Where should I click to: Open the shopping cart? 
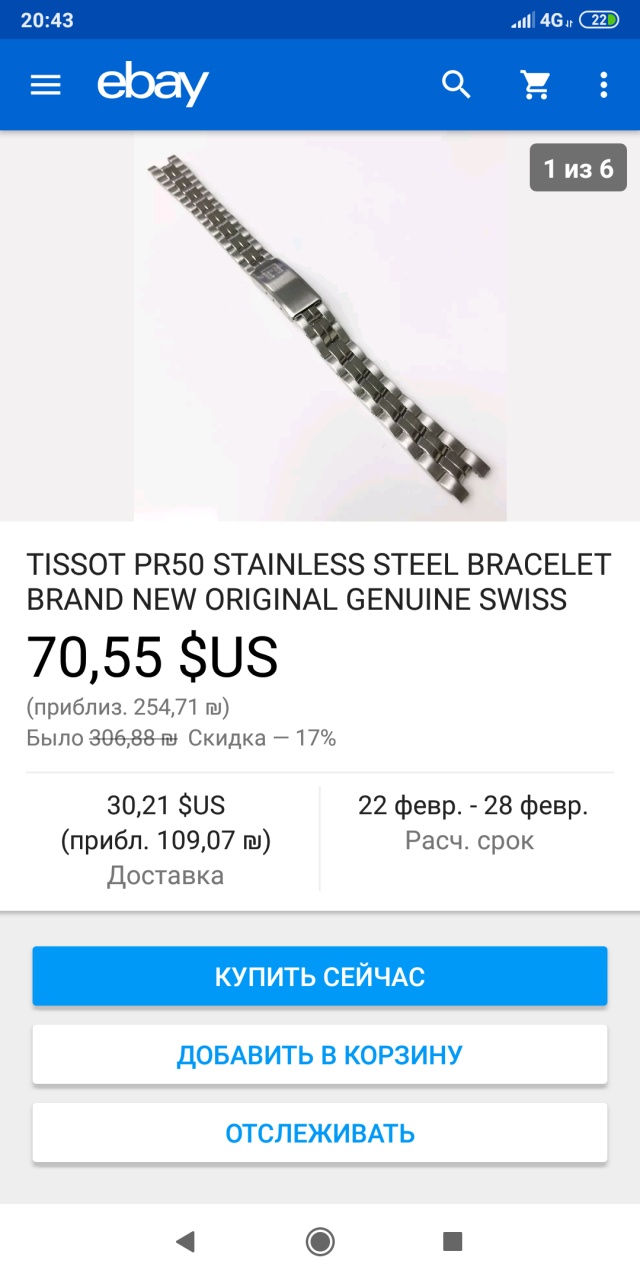(x=536, y=85)
